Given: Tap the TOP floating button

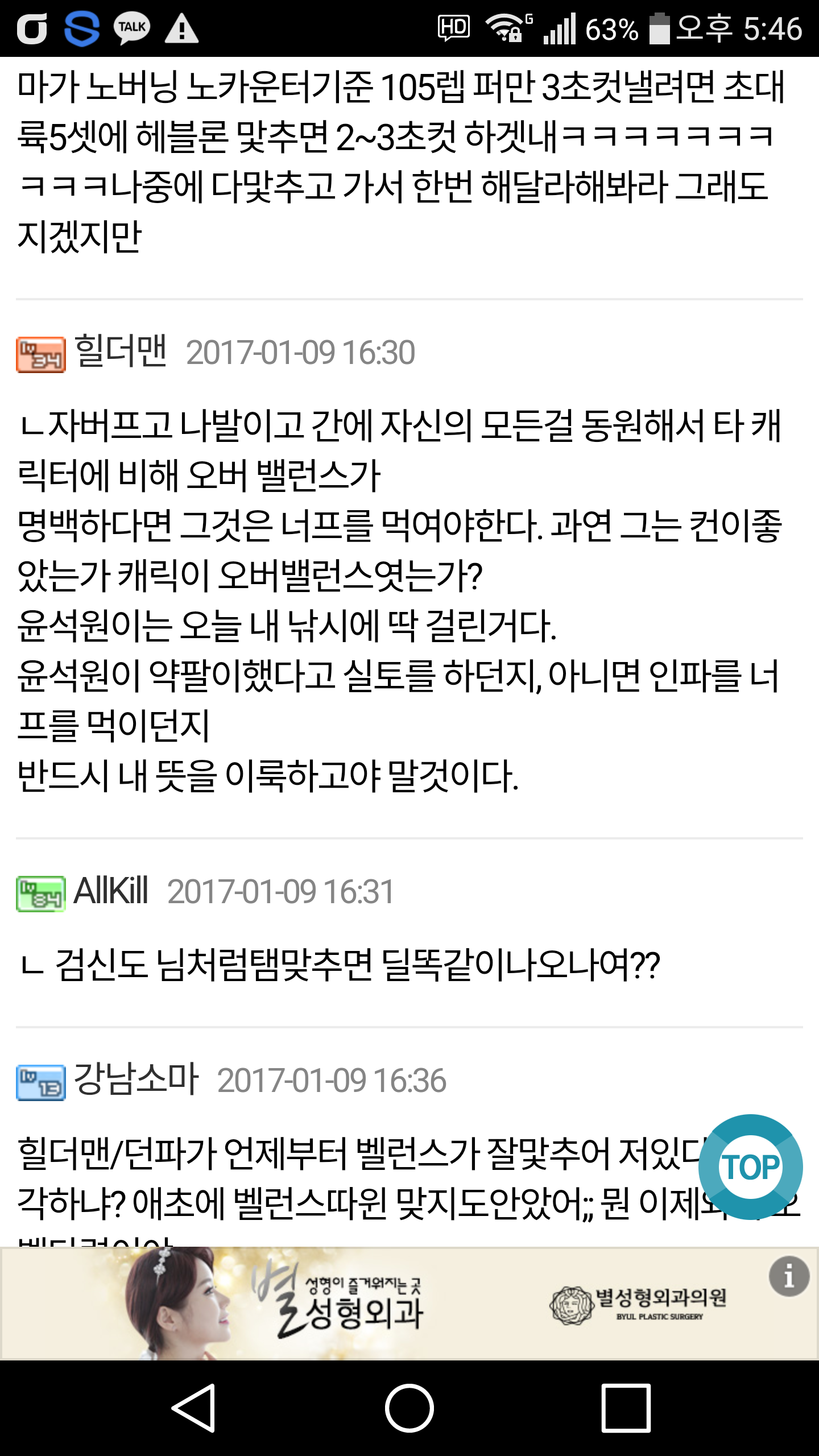Looking at the screenshot, I should click(x=750, y=1167).
